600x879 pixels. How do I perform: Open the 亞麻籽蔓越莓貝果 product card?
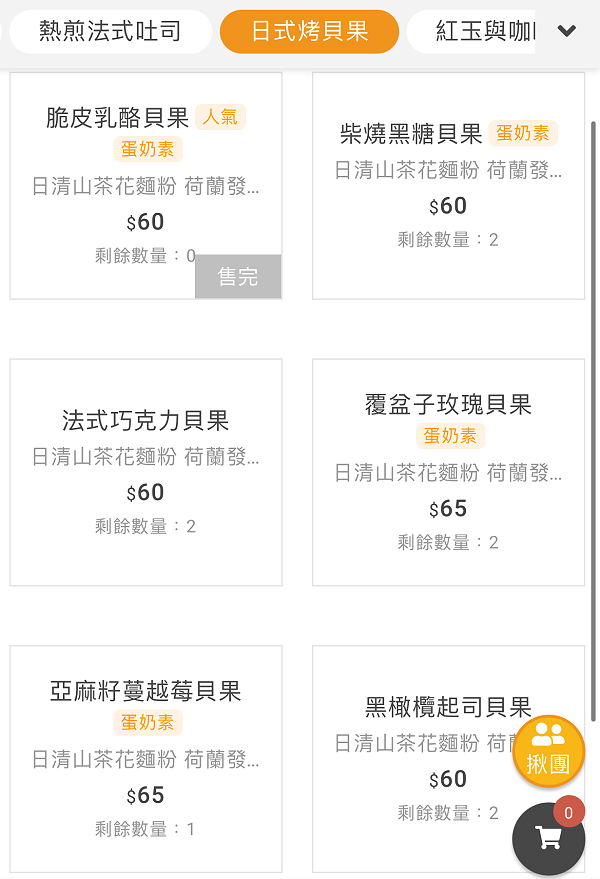pos(145,758)
